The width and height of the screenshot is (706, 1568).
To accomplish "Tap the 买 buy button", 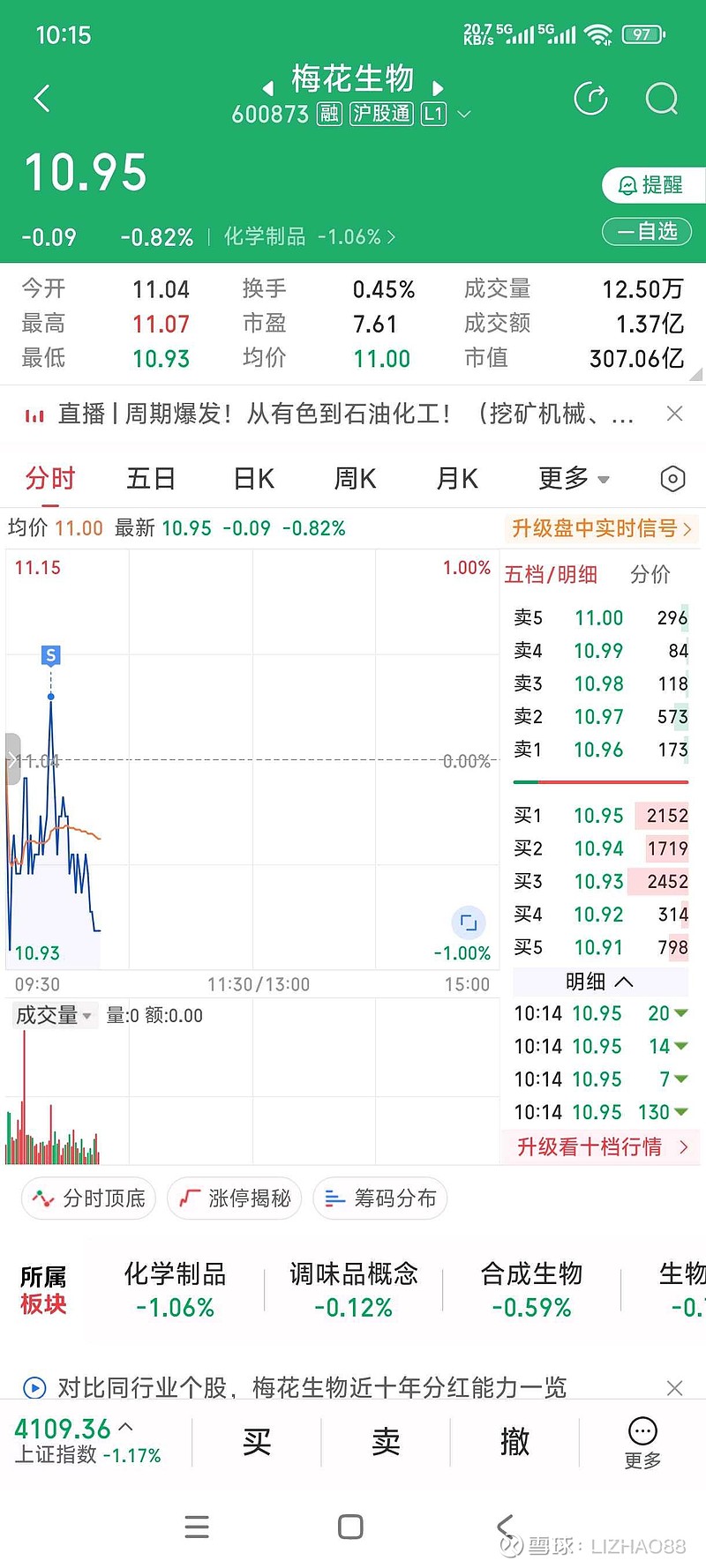I will [x=256, y=1441].
